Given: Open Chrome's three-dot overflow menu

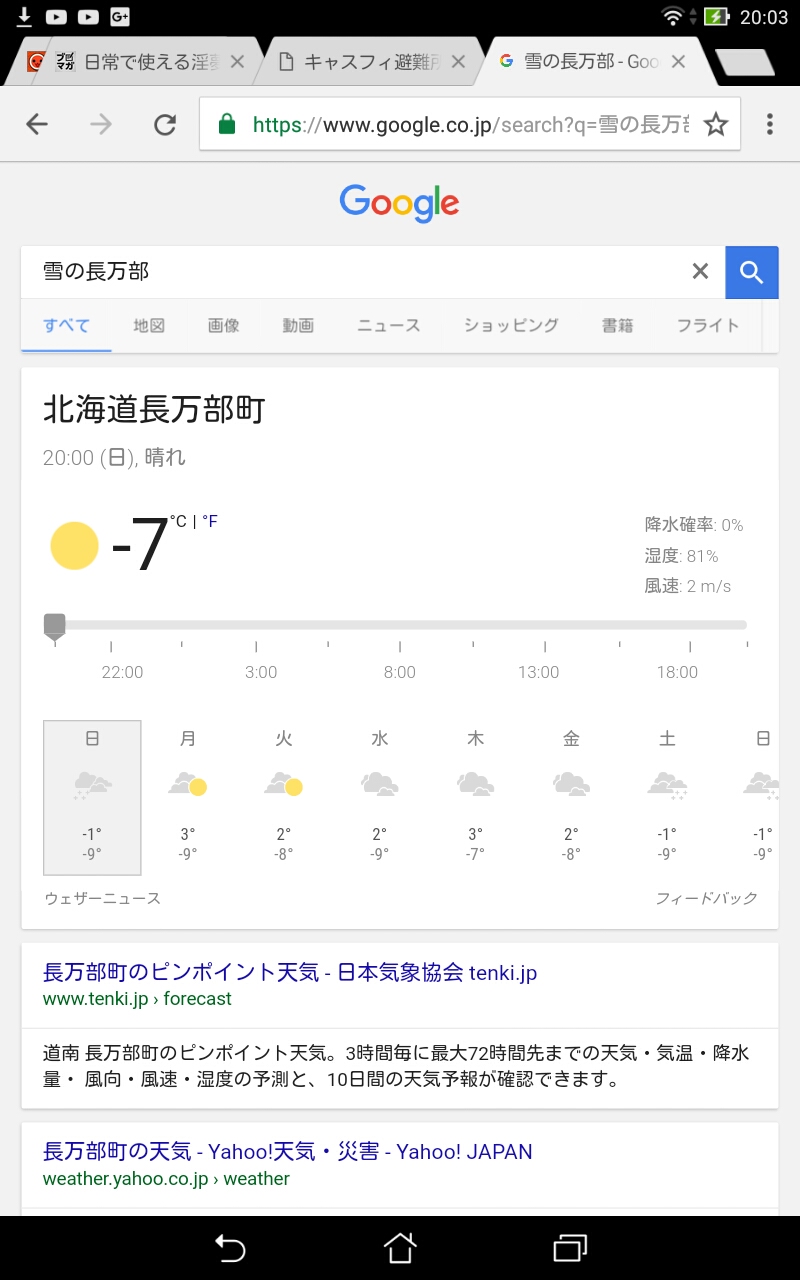Looking at the screenshot, I should point(769,124).
